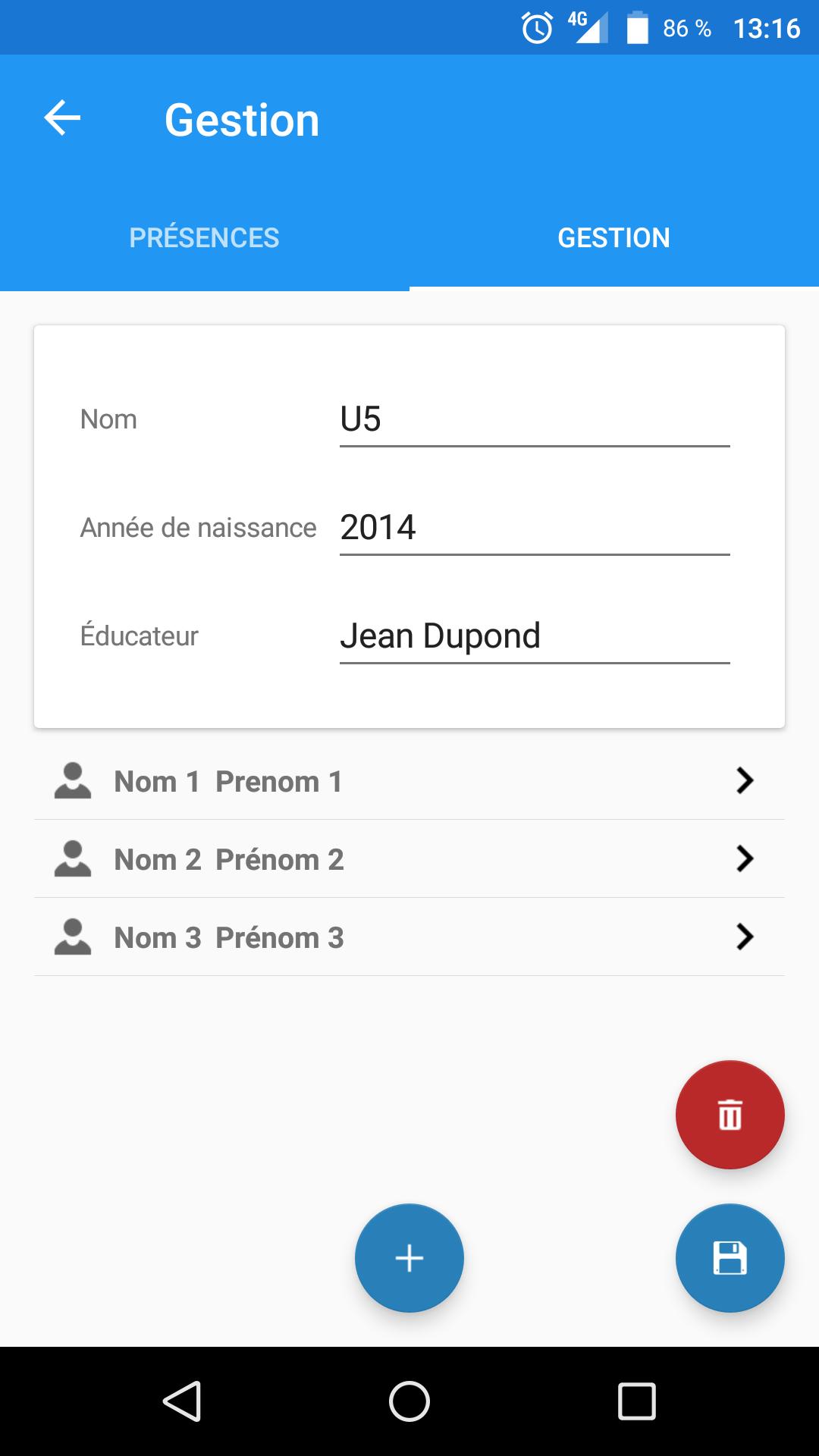819x1456 pixels.
Task: Open the Nom 3 Prénom 3 row
Action: click(x=409, y=938)
